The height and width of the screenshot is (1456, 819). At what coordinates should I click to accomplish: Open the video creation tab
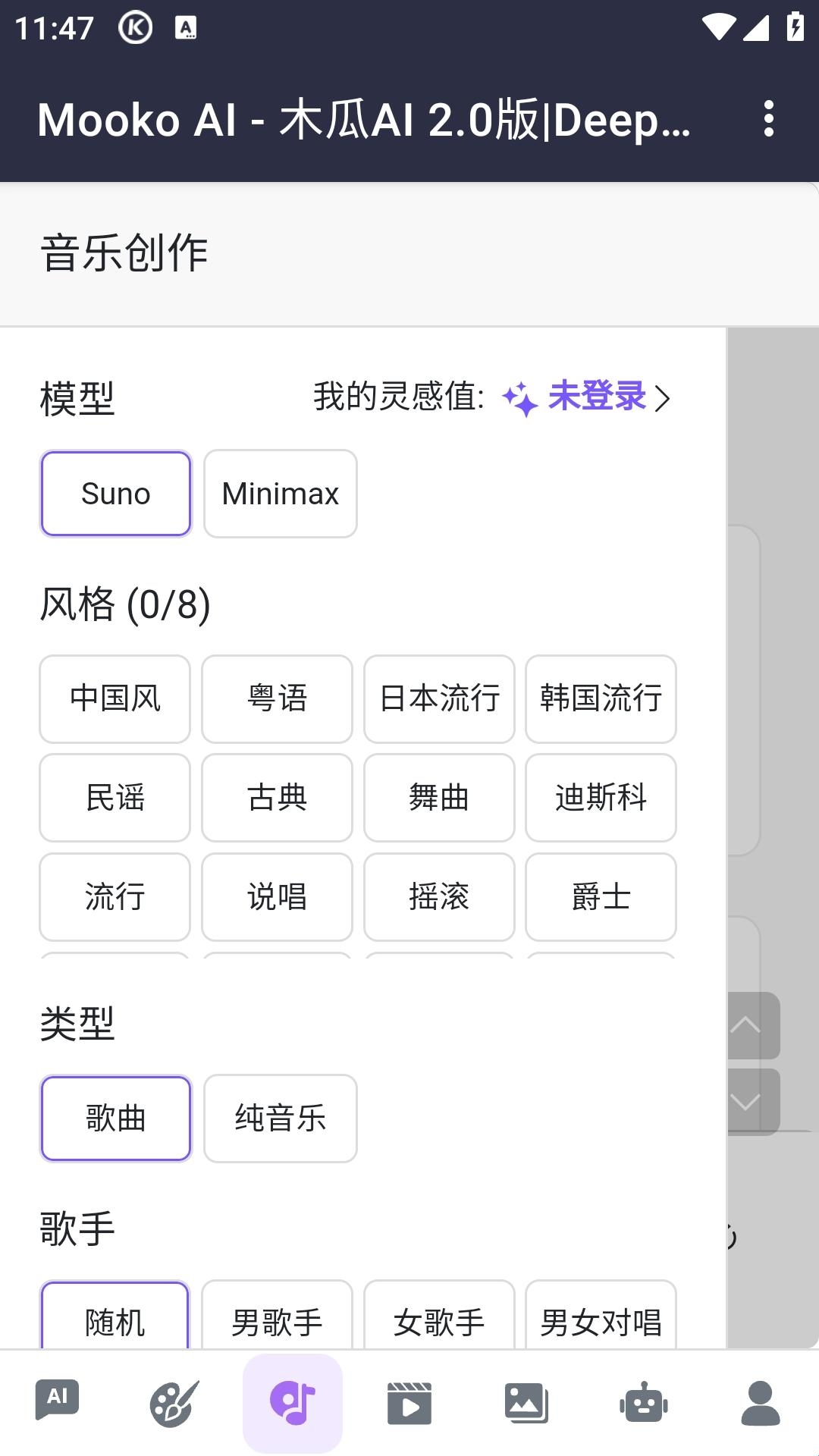click(409, 1403)
